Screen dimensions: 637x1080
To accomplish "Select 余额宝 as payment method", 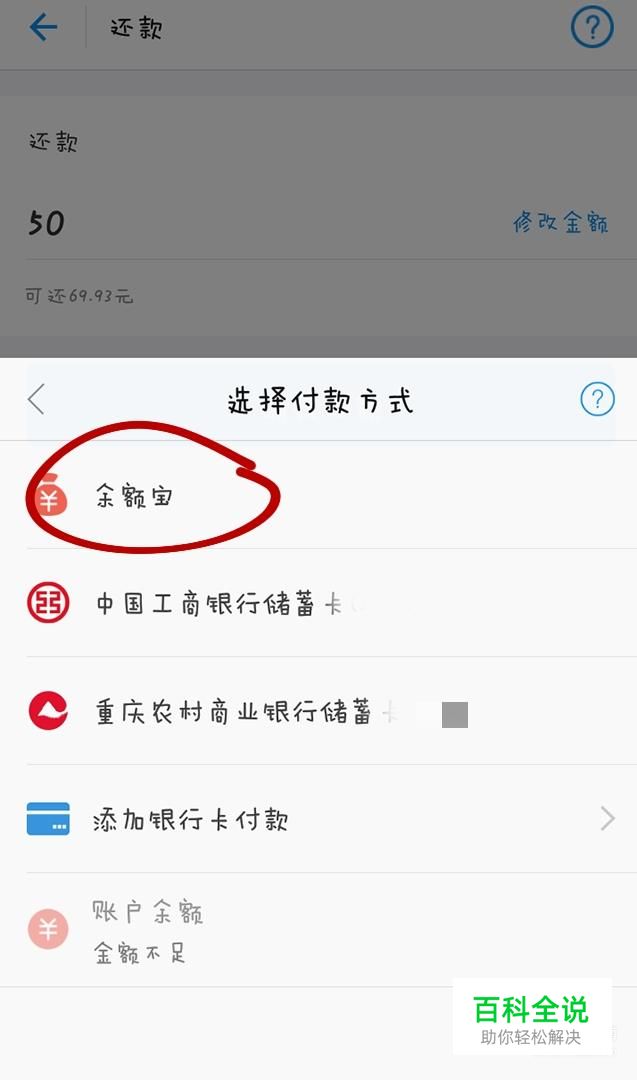I will tap(331, 496).
